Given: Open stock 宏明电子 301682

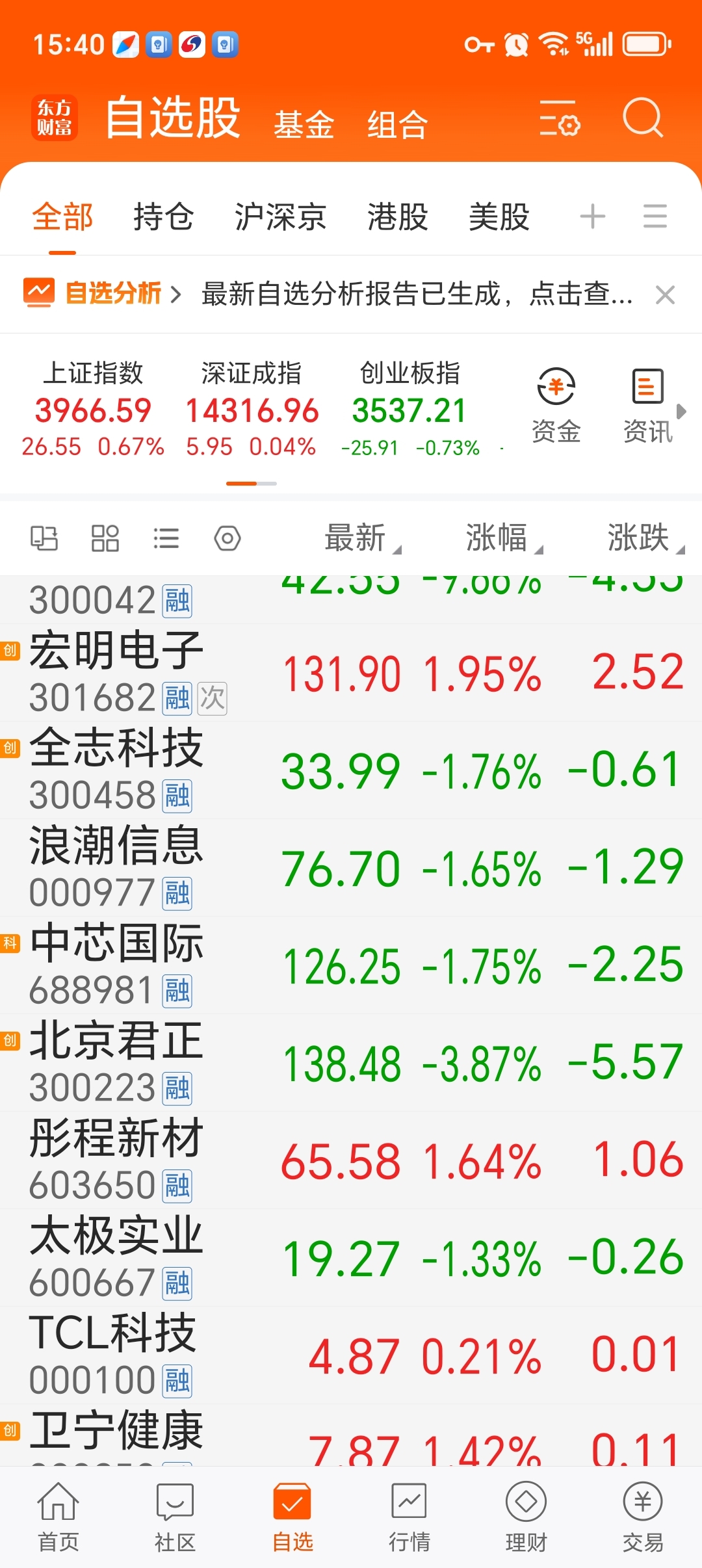Looking at the screenshot, I should click(x=351, y=673).
